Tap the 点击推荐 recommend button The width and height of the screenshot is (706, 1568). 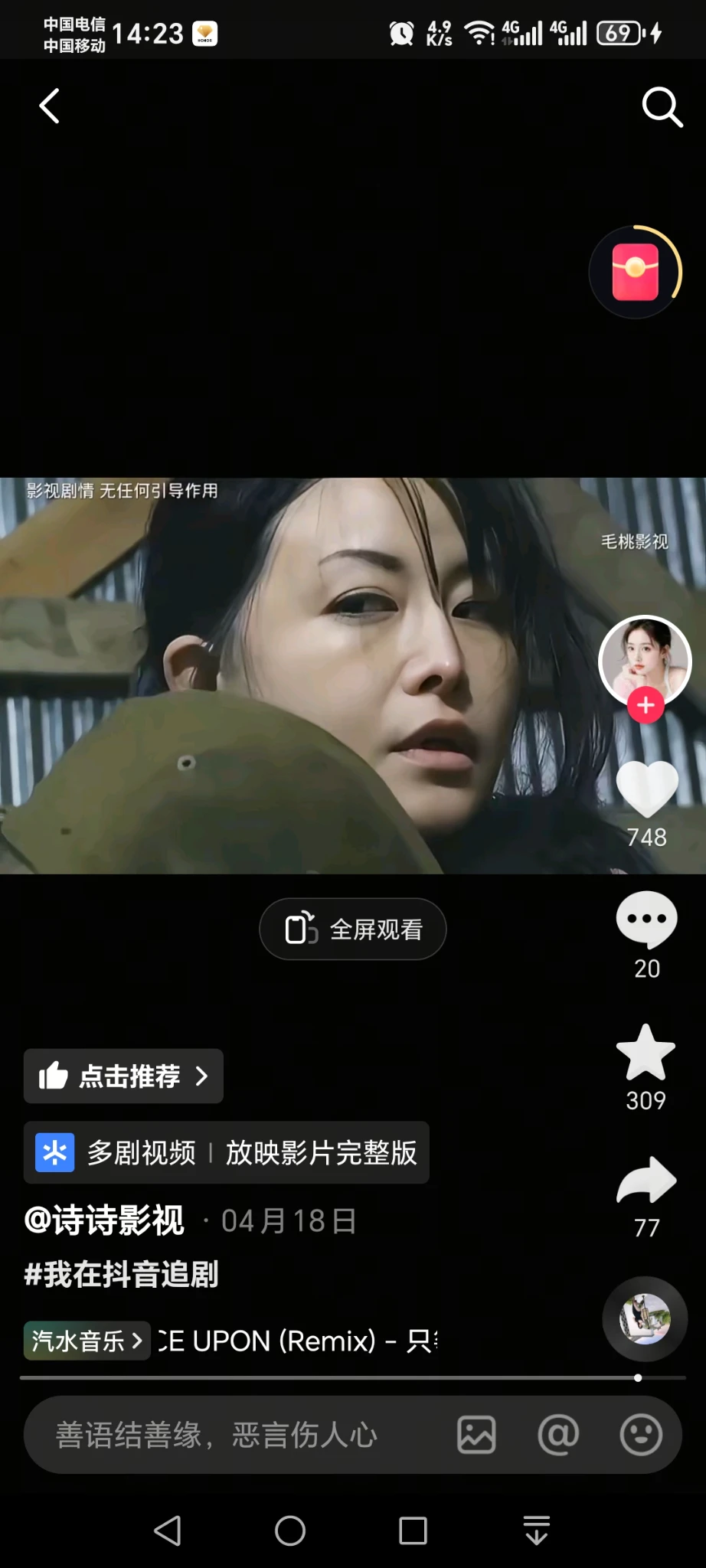pyautogui.click(x=123, y=1076)
